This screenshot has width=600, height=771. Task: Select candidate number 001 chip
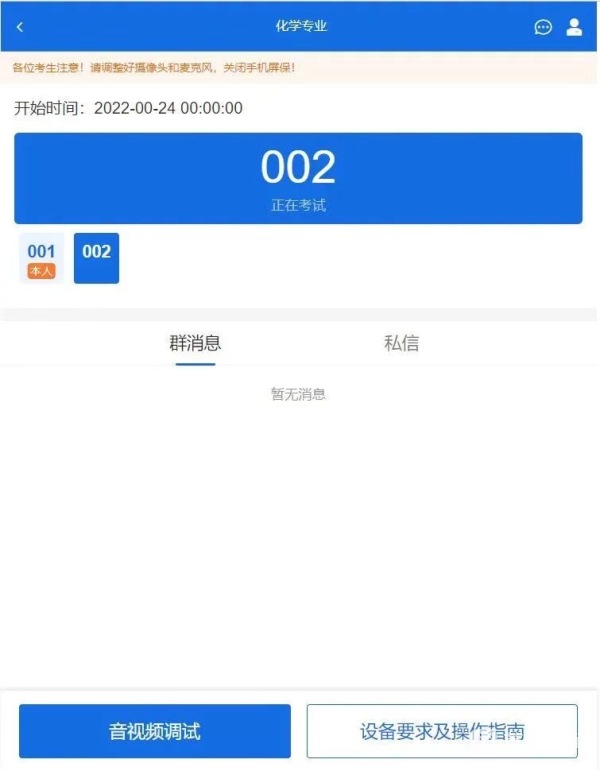pos(41,258)
